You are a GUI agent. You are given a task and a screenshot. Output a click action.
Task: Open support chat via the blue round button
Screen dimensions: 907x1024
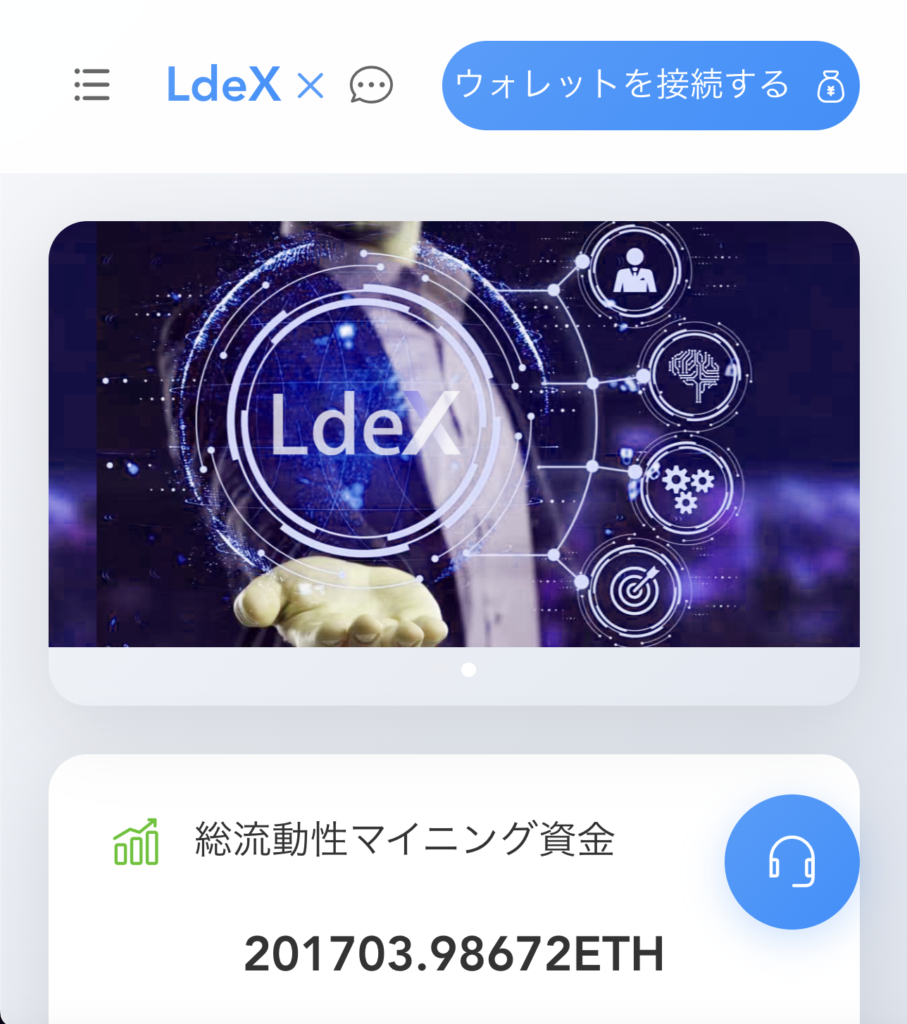[x=791, y=862]
